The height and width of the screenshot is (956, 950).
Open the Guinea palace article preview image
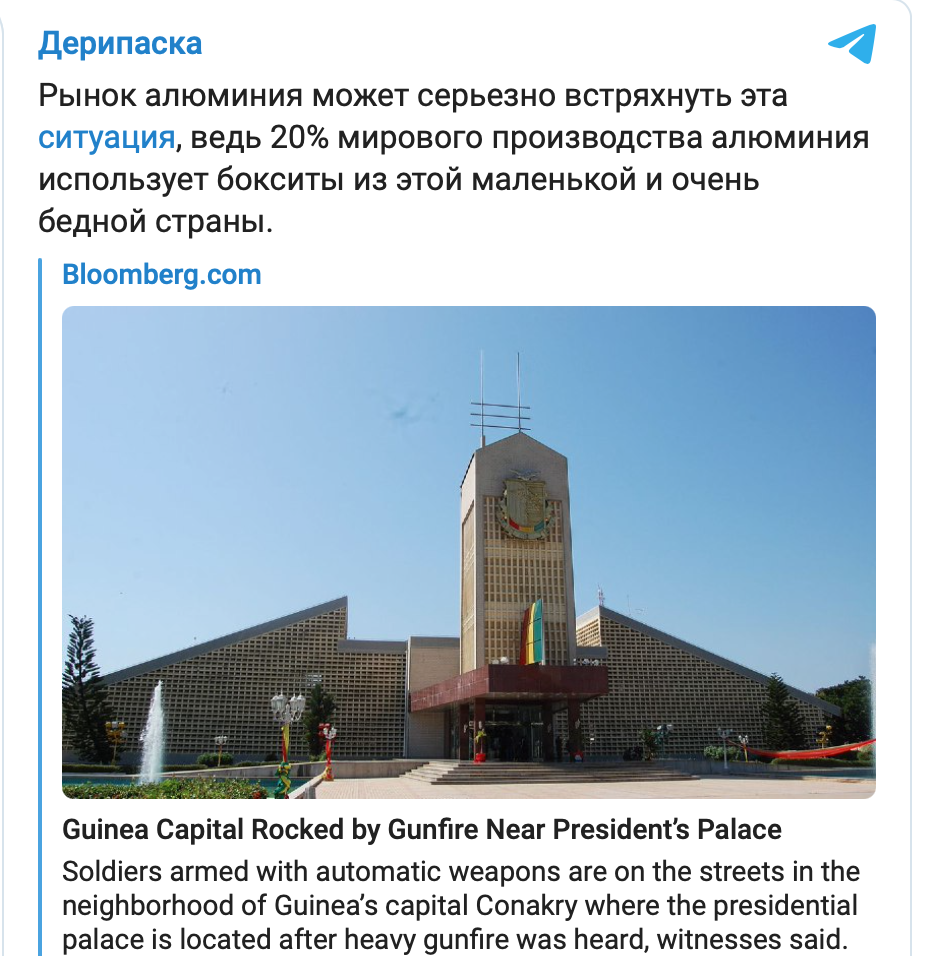(x=468, y=551)
